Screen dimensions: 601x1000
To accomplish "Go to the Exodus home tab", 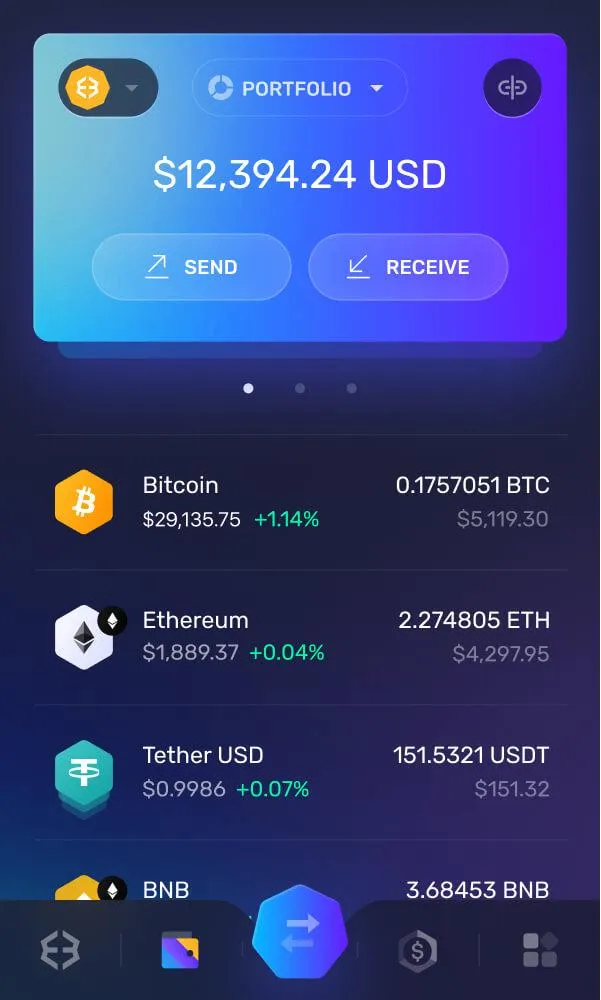I will point(60,951).
